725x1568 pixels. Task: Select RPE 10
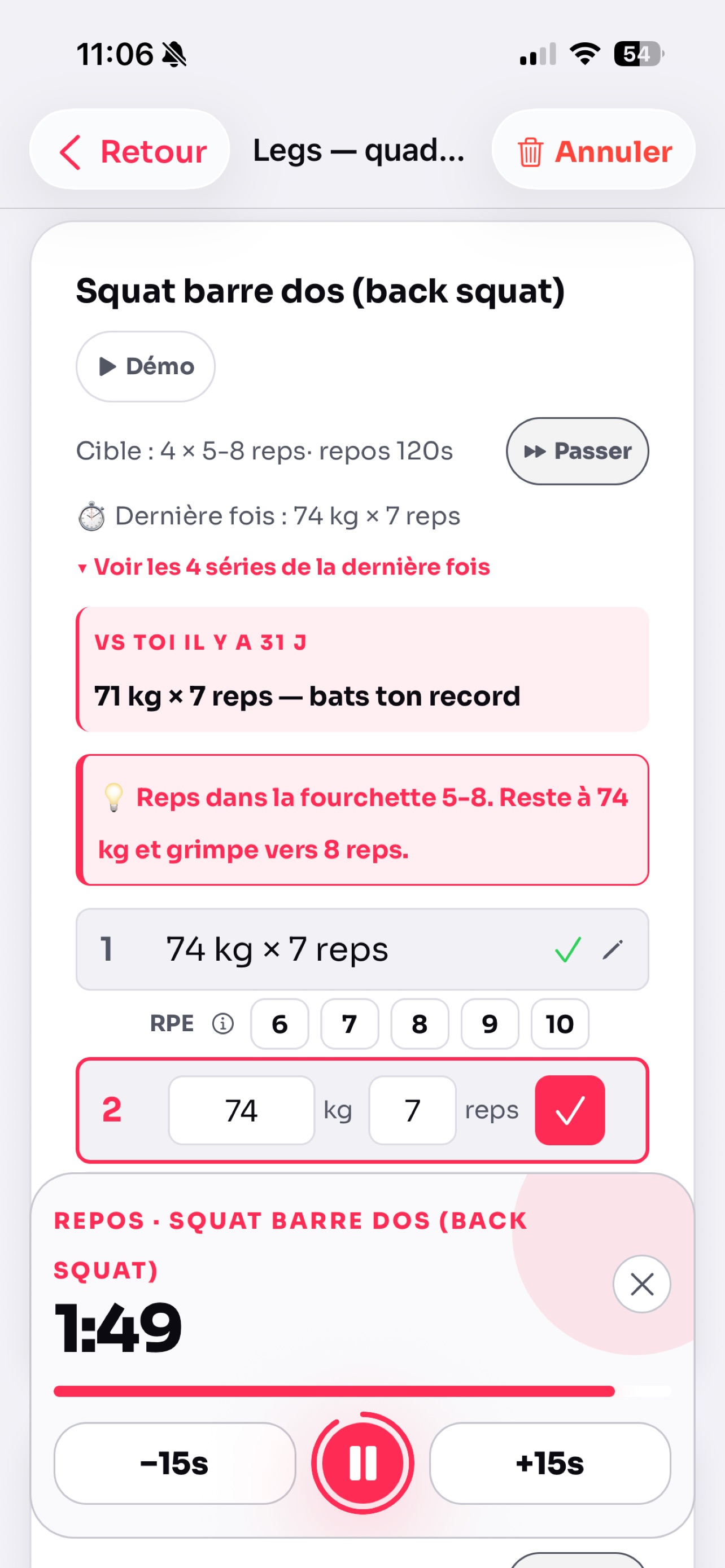coord(560,1024)
